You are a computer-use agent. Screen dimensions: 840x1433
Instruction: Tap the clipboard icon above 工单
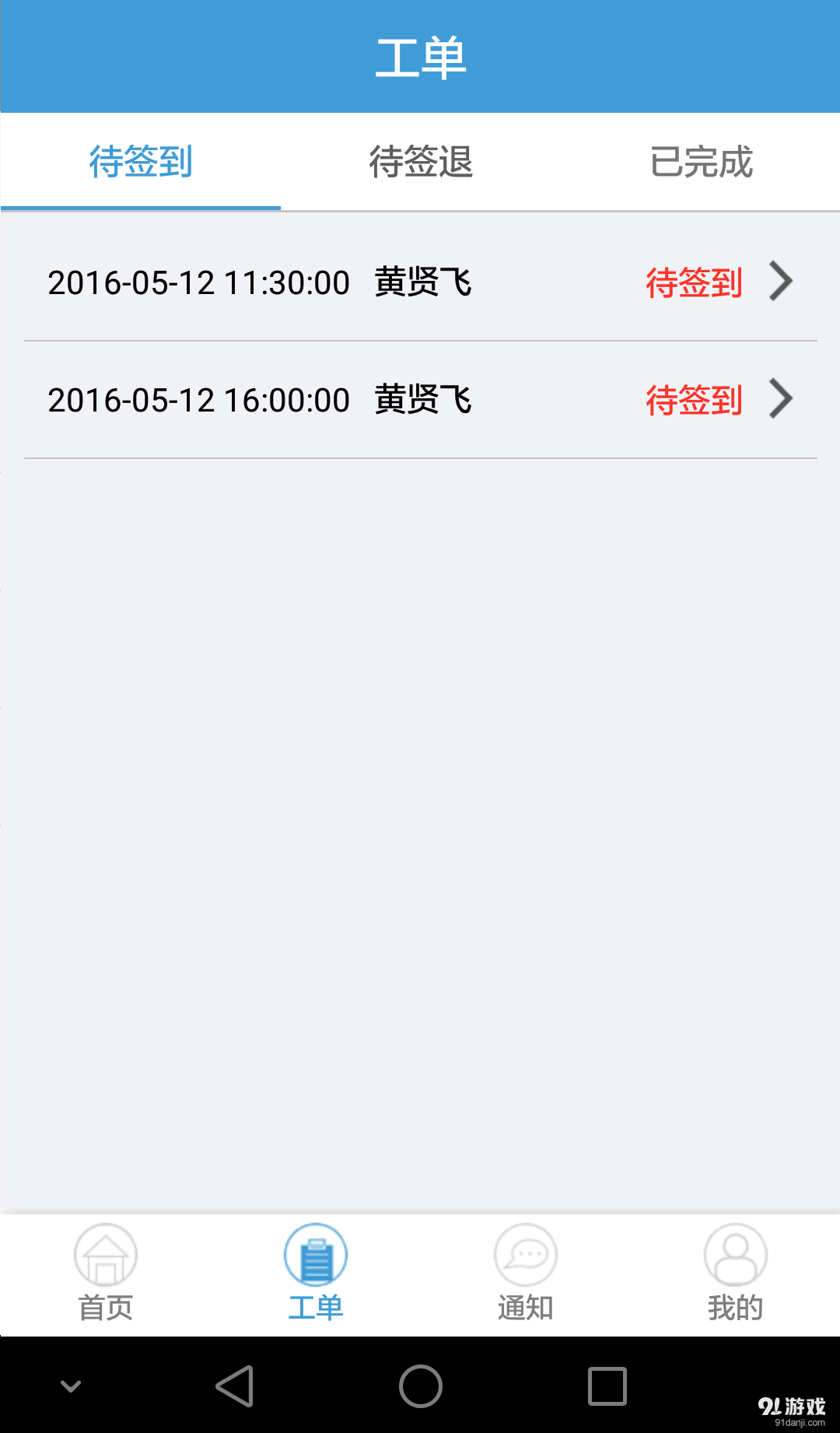[315, 1253]
